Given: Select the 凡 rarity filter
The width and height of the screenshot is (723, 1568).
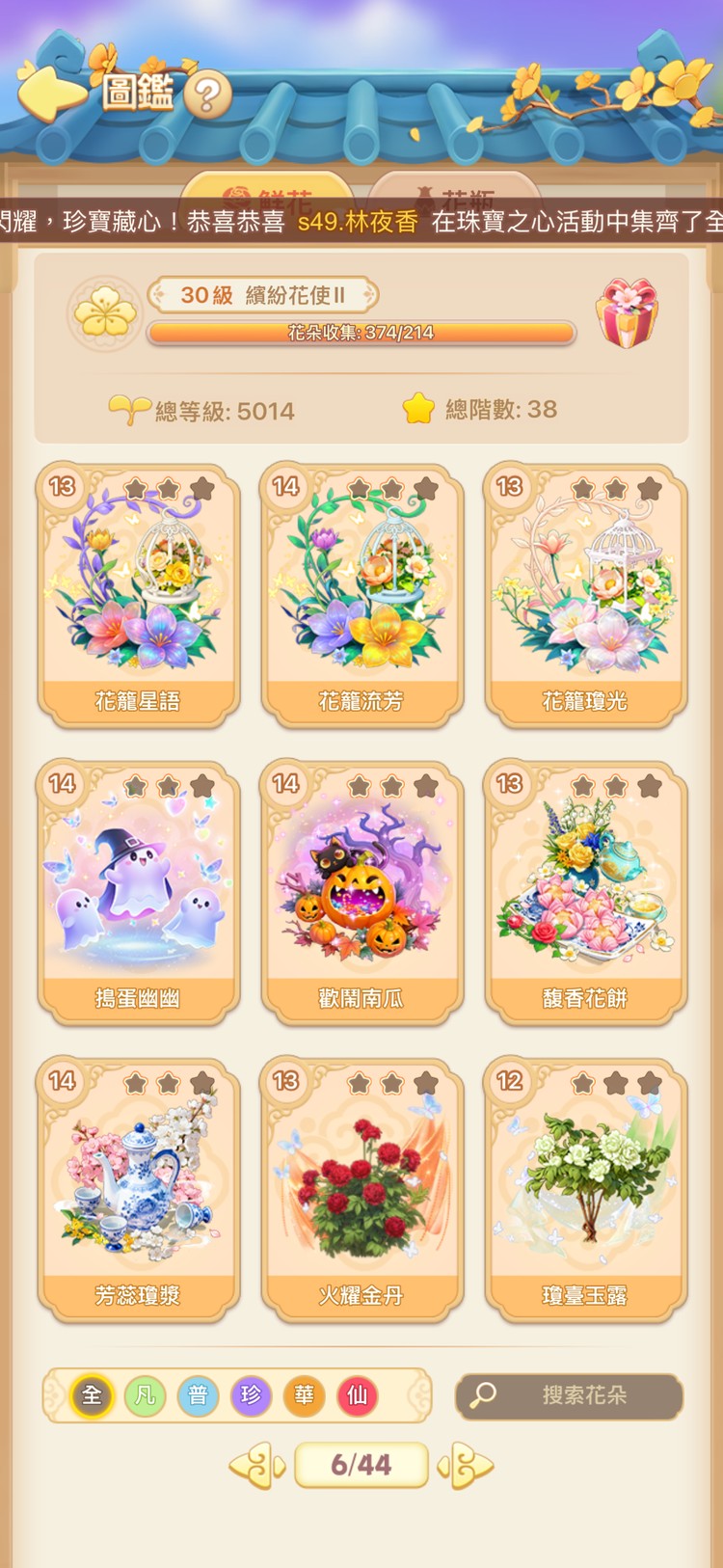Looking at the screenshot, I should point(144,1395).
